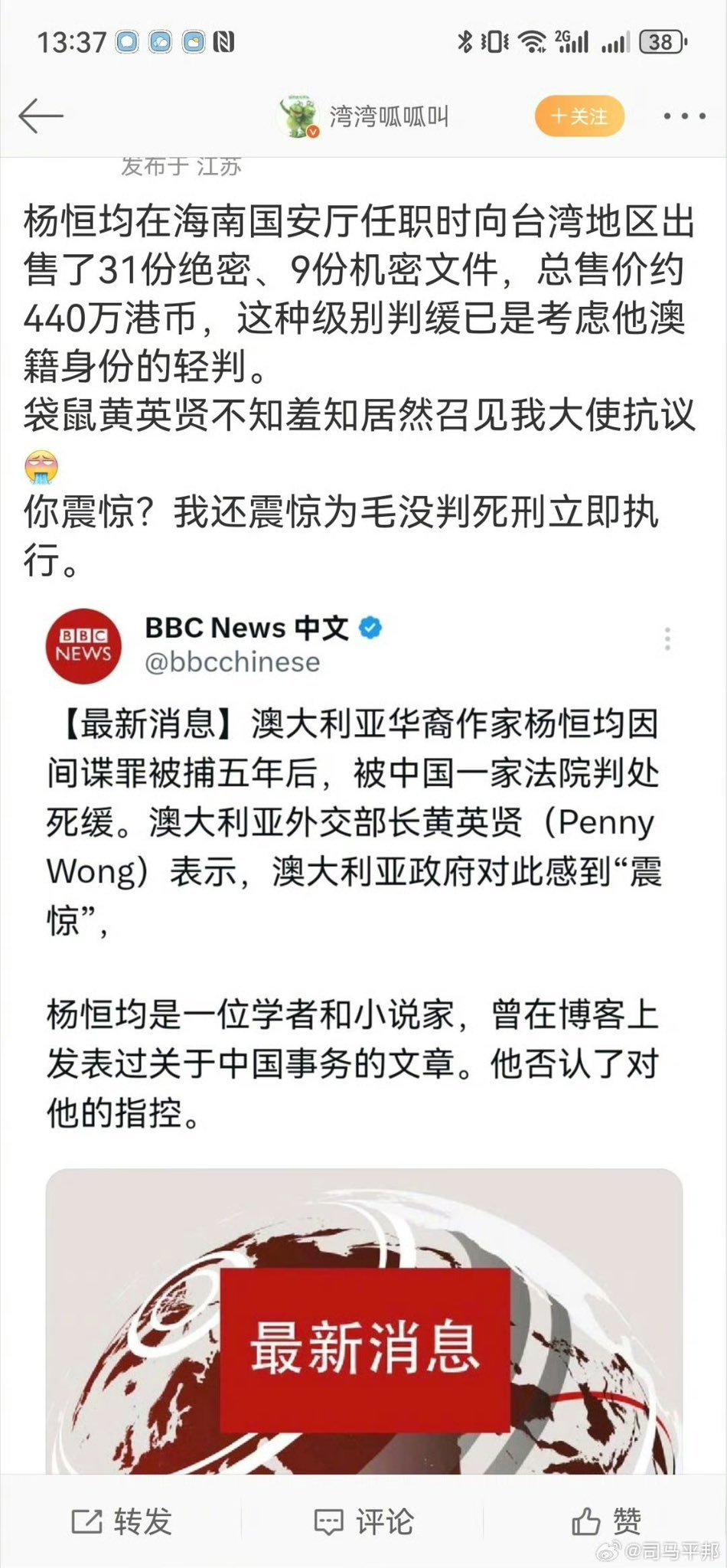
Task: Repost this post via 转发
Action: click(x=122, y=1521)
